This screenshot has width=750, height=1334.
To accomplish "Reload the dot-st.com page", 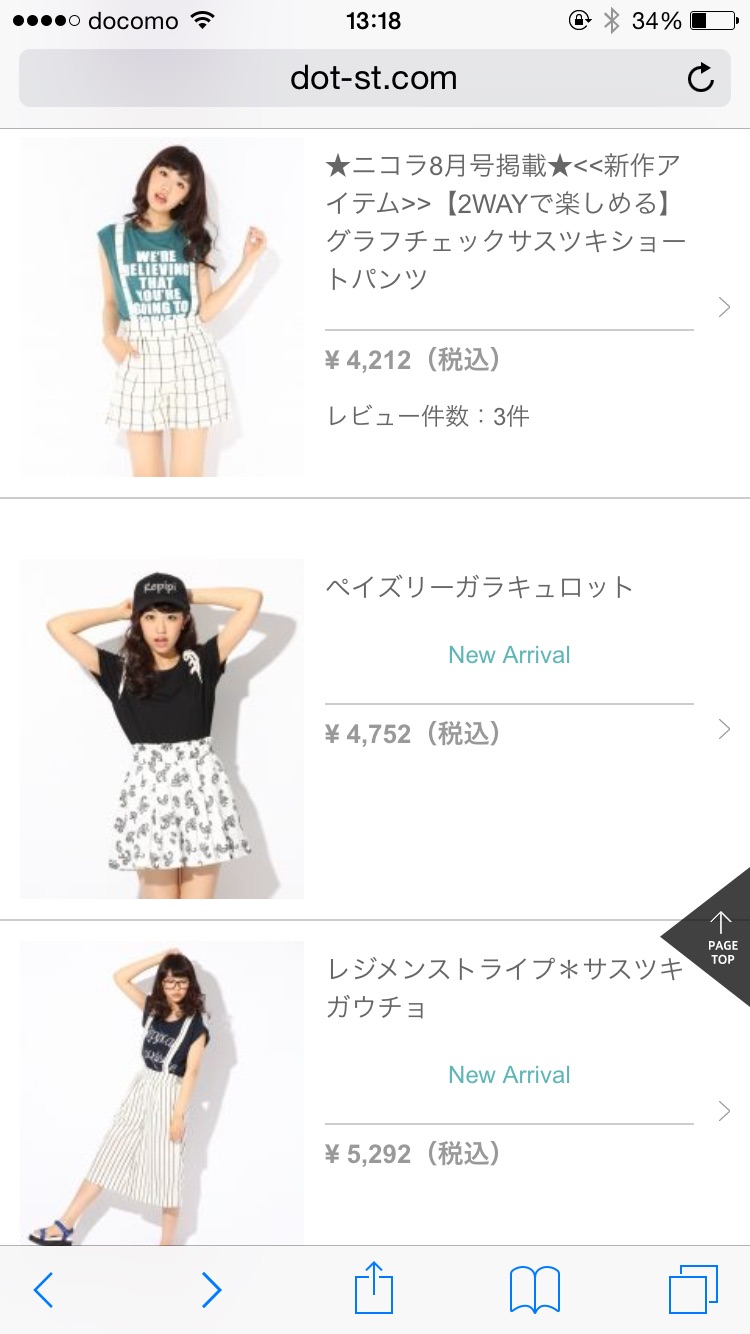I will click(701, 78).
